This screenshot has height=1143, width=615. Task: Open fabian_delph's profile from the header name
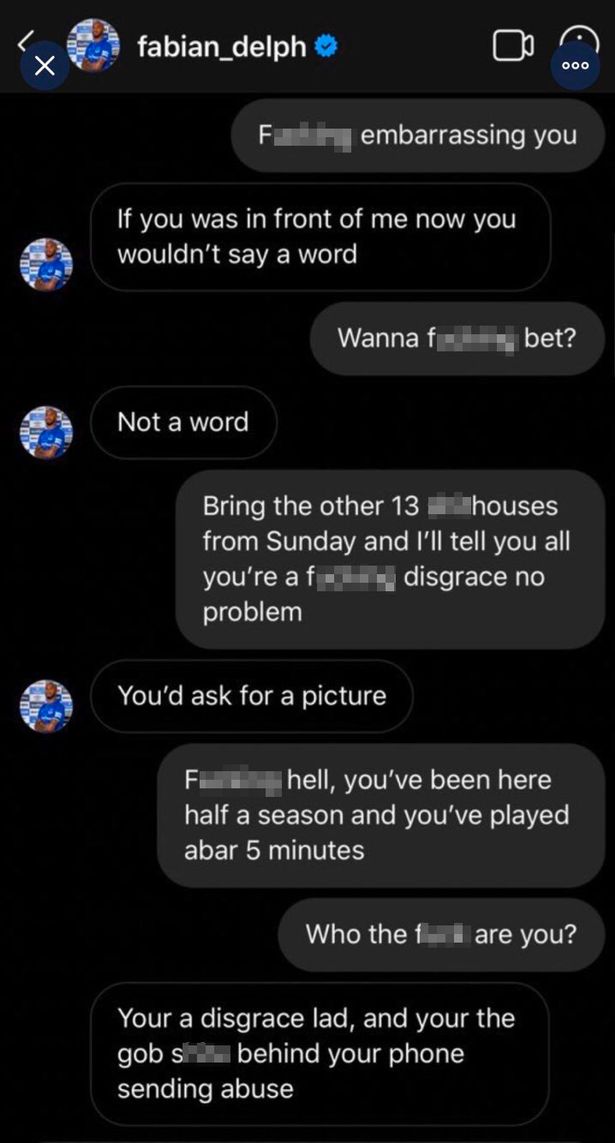coord(222,47)
